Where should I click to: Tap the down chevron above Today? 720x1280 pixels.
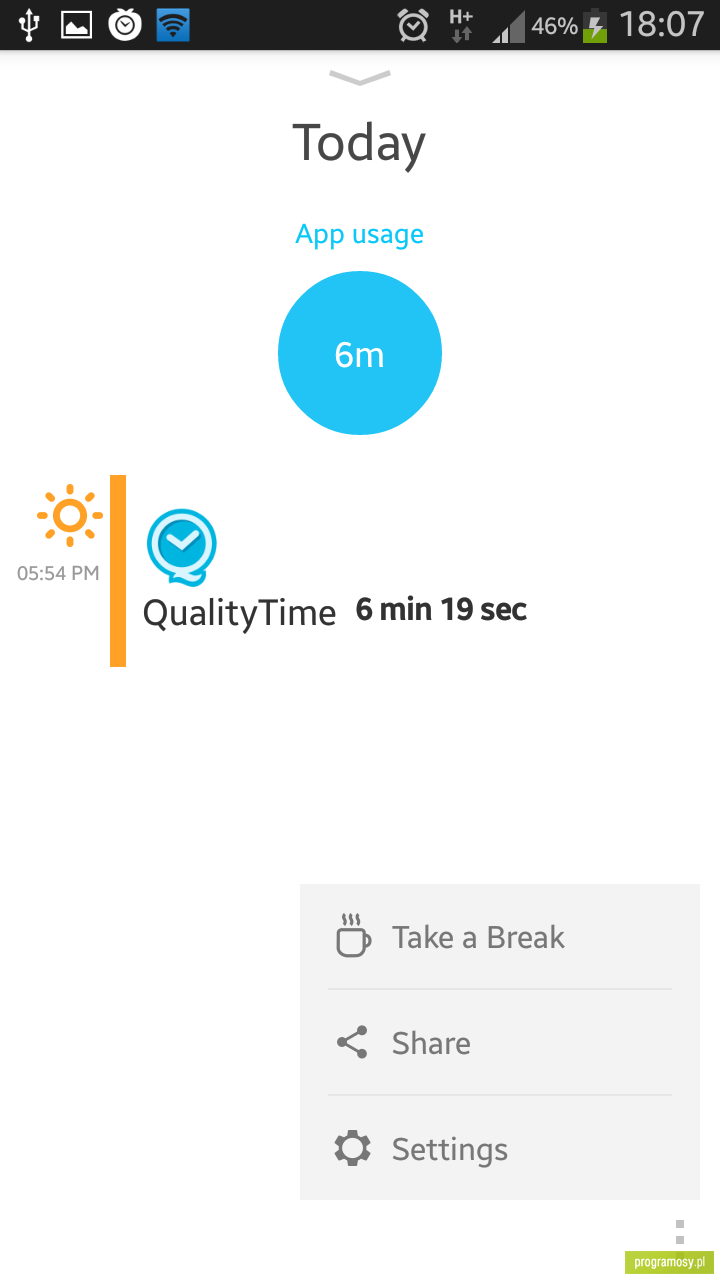coord(359,78)
